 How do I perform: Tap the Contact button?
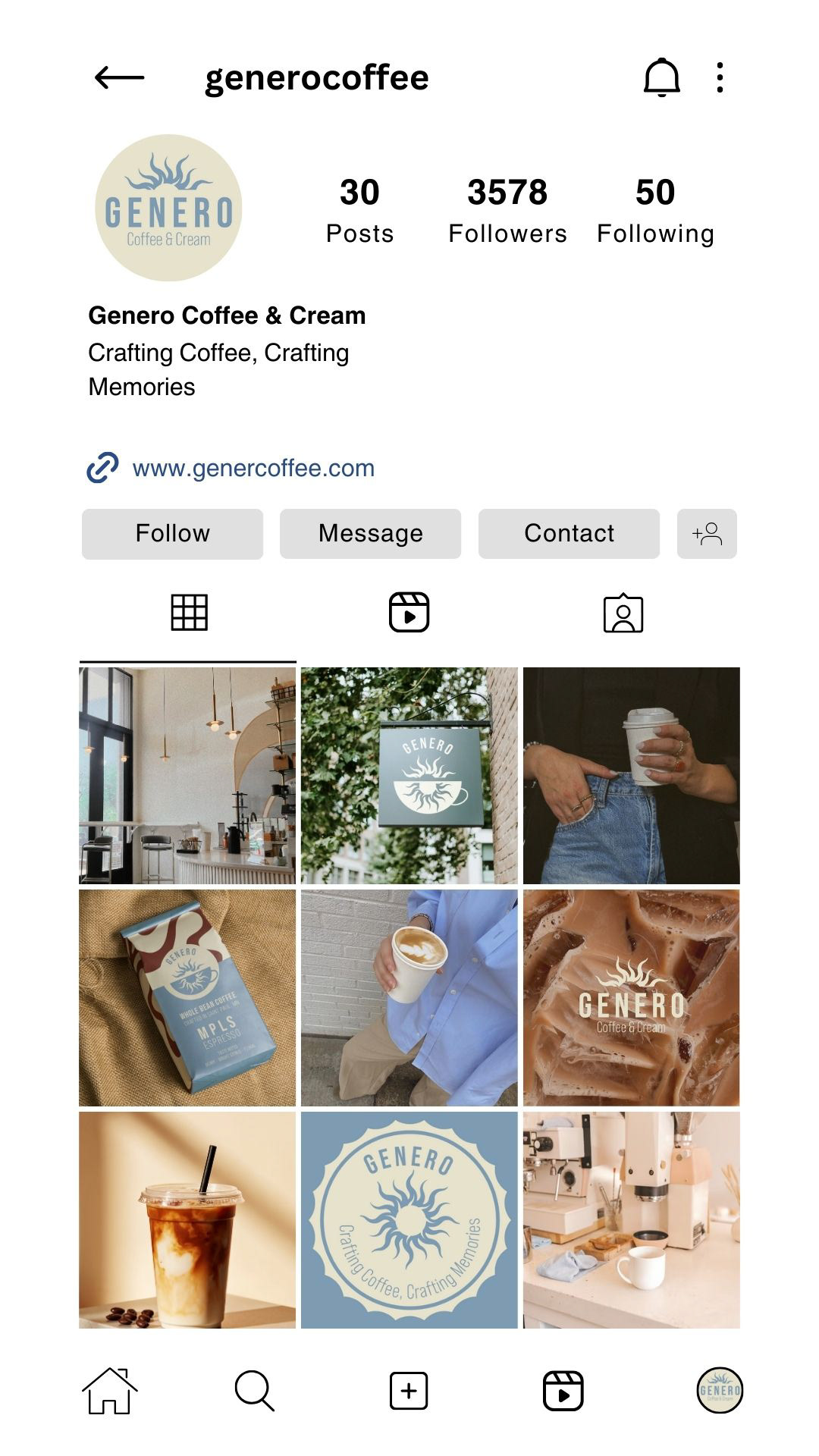[569, 534]
